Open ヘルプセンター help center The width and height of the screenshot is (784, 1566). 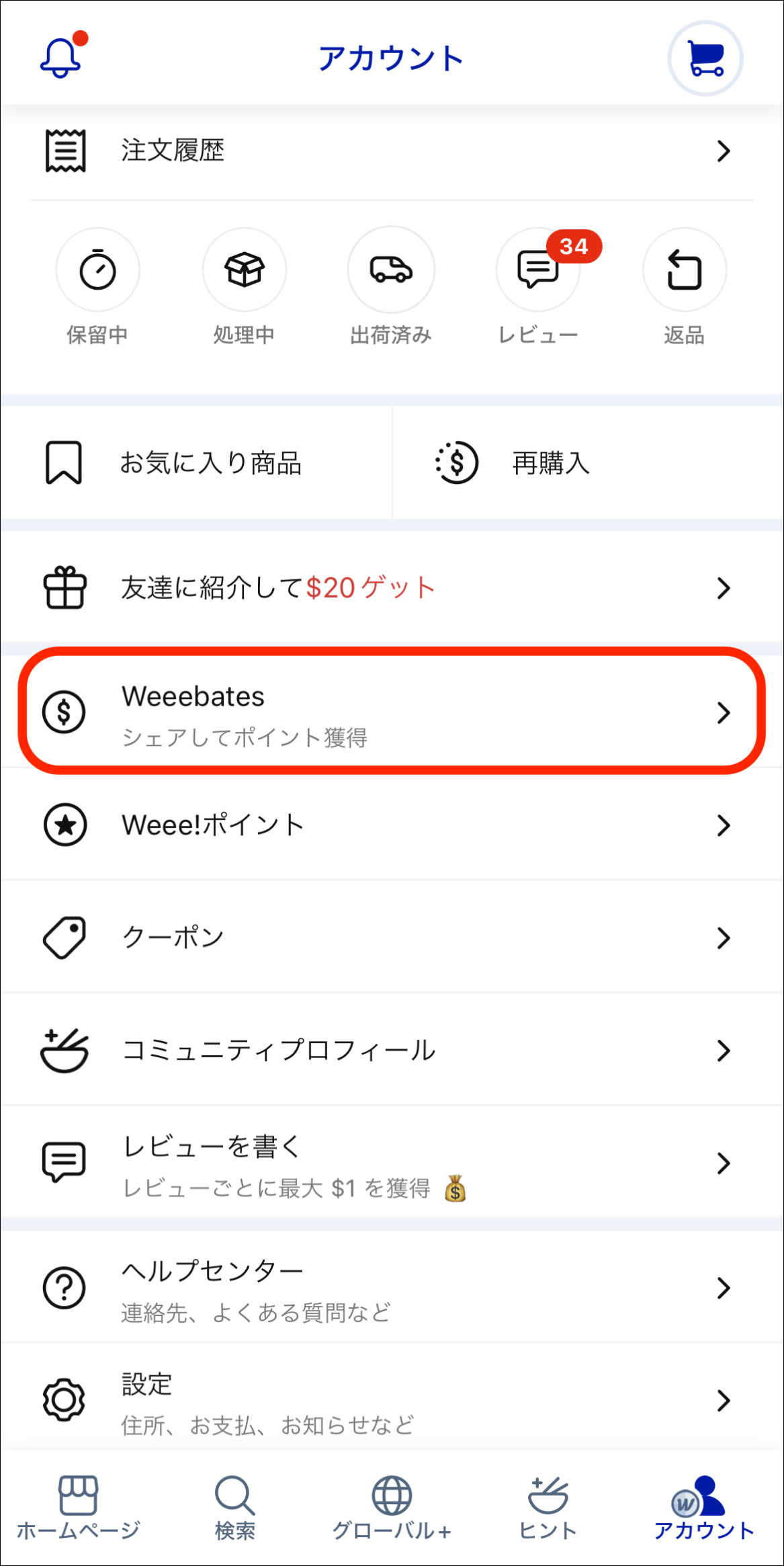391,1288
